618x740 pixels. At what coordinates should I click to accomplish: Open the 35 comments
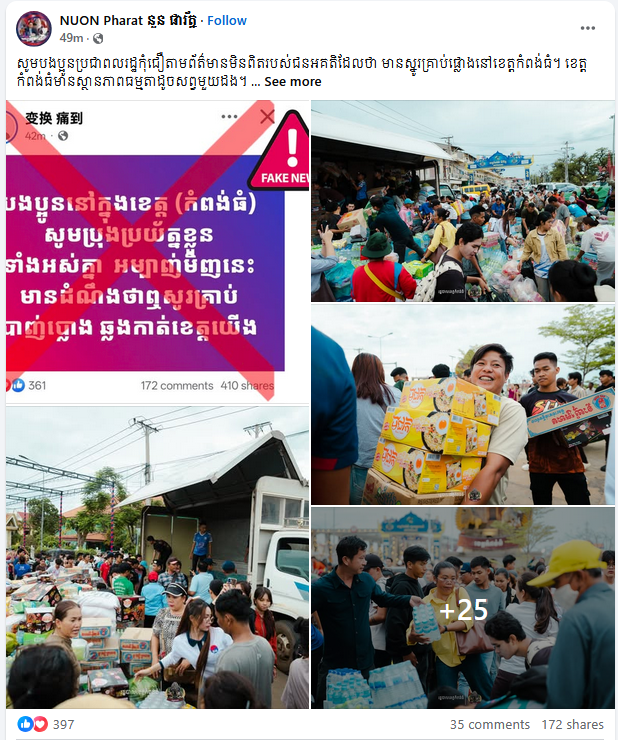476,724
